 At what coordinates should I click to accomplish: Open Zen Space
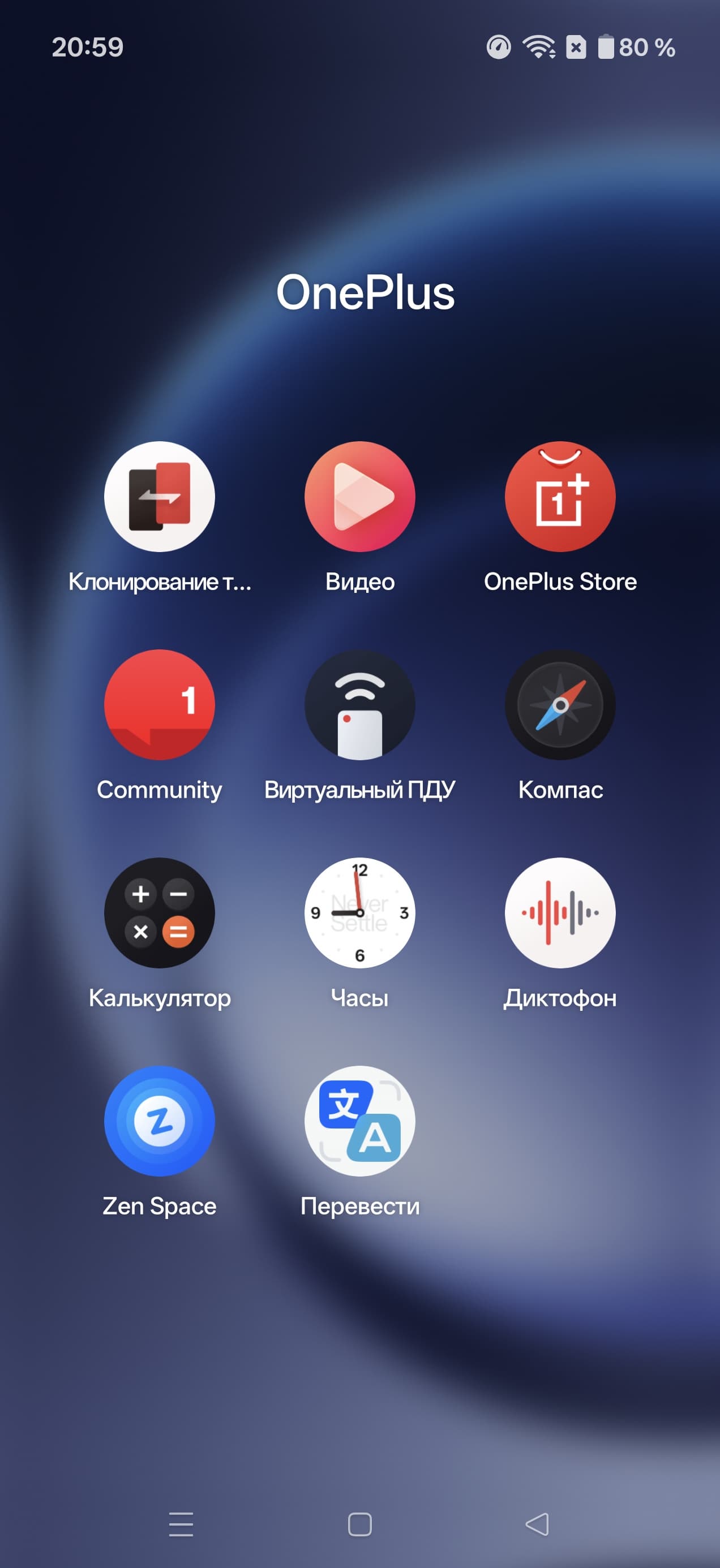[x=160, y=1121]
